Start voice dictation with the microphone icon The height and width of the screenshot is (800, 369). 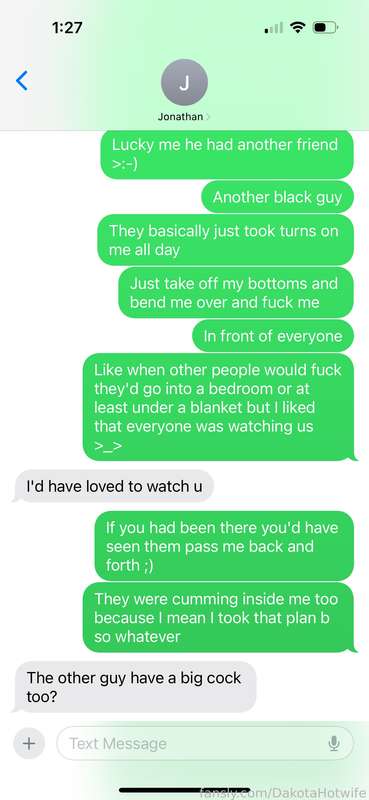(x=334, y=743)
